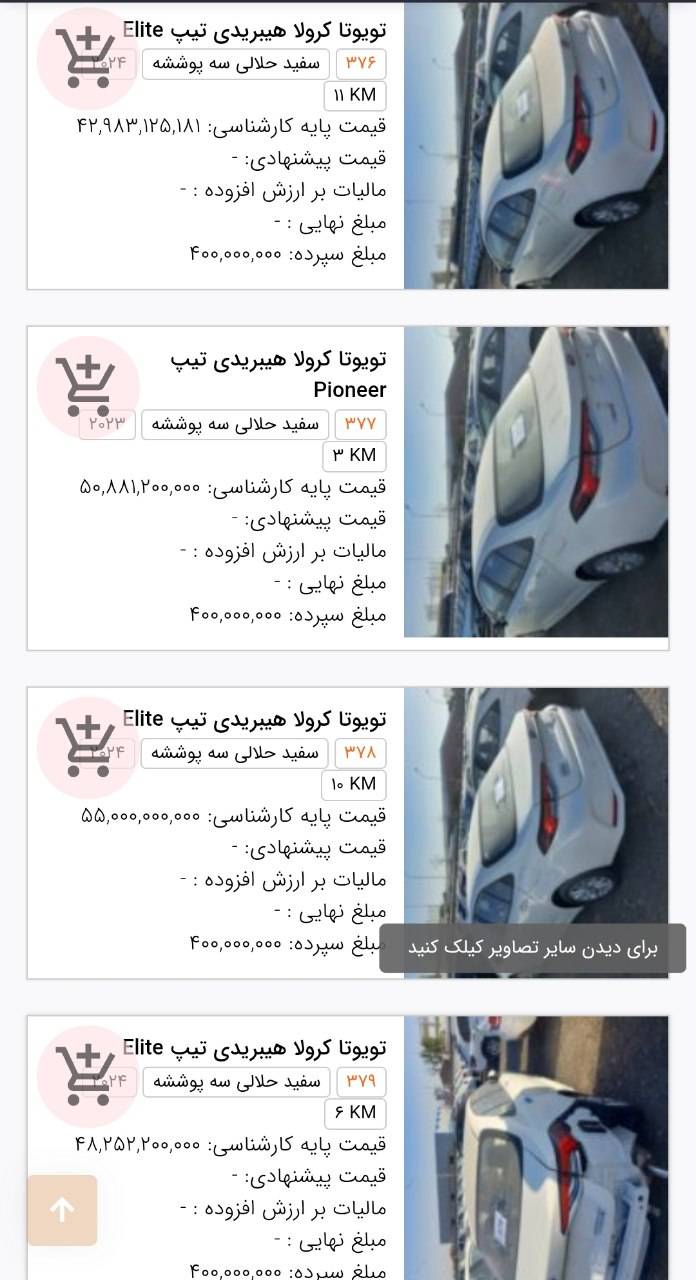The height and width of the screenshot is (1280, 696).
Task: Add lot 376 Corolla Elite to cart
Action: (88, 57)
